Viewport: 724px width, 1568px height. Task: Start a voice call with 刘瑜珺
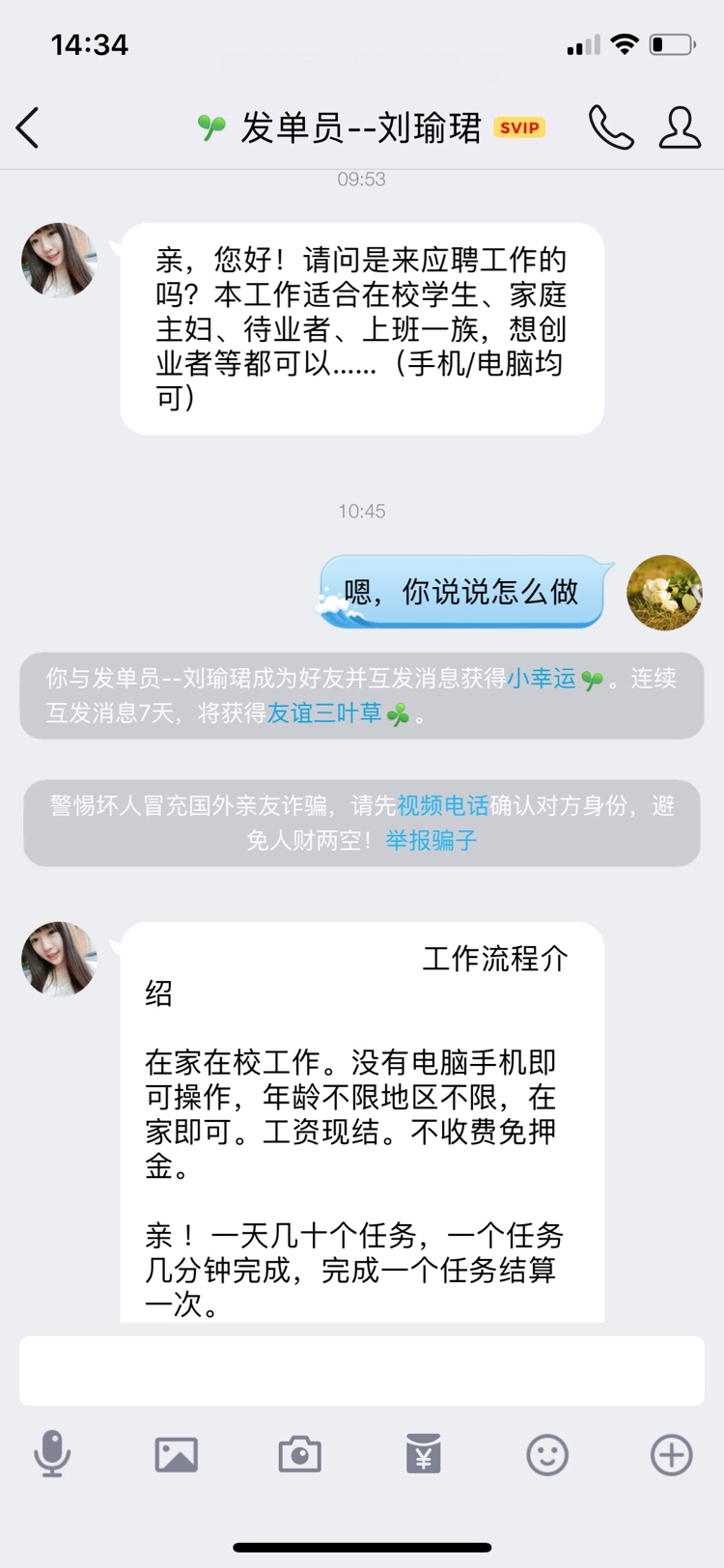[610, 127]
